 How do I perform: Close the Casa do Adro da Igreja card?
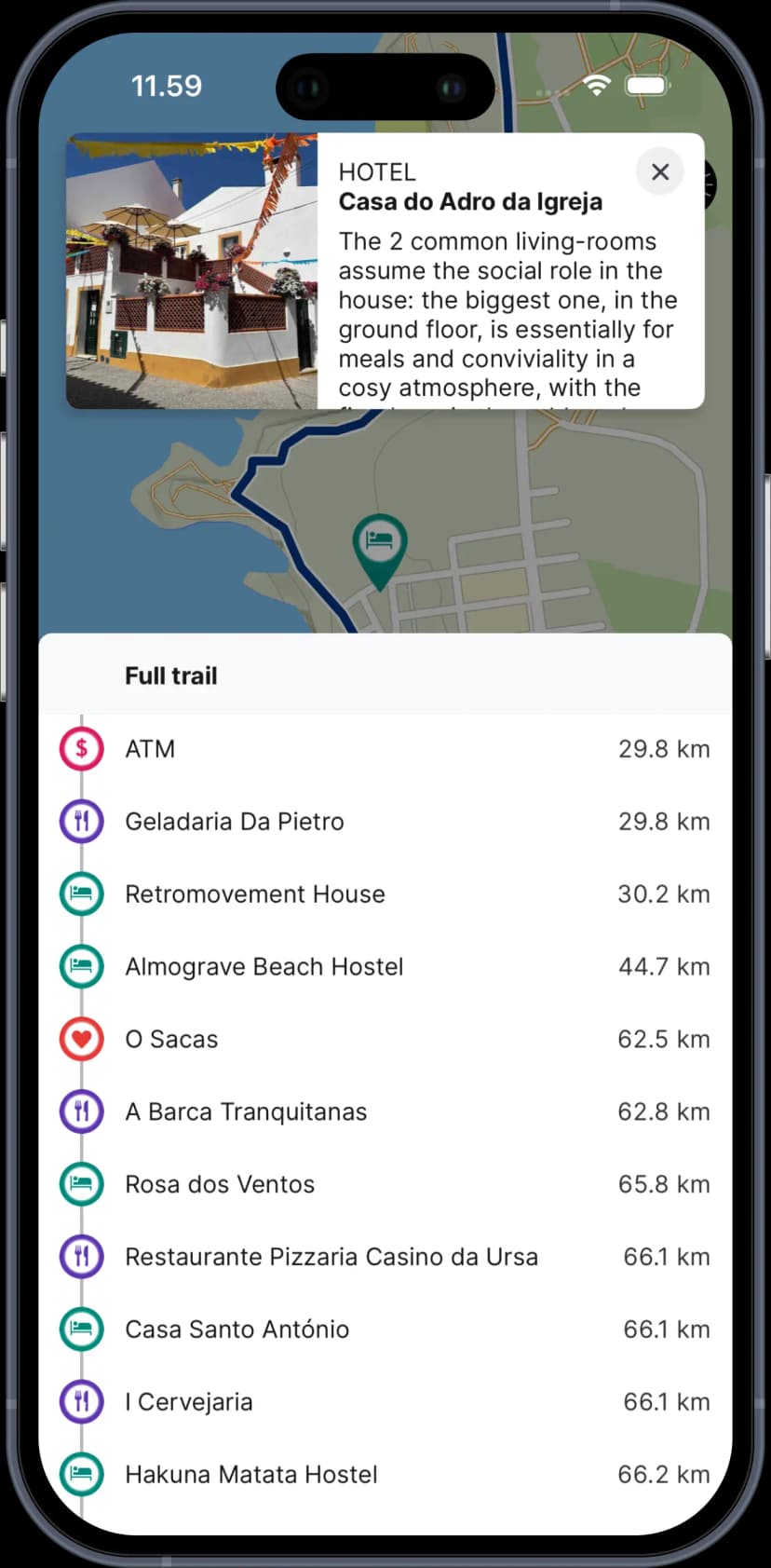(659, 171)
